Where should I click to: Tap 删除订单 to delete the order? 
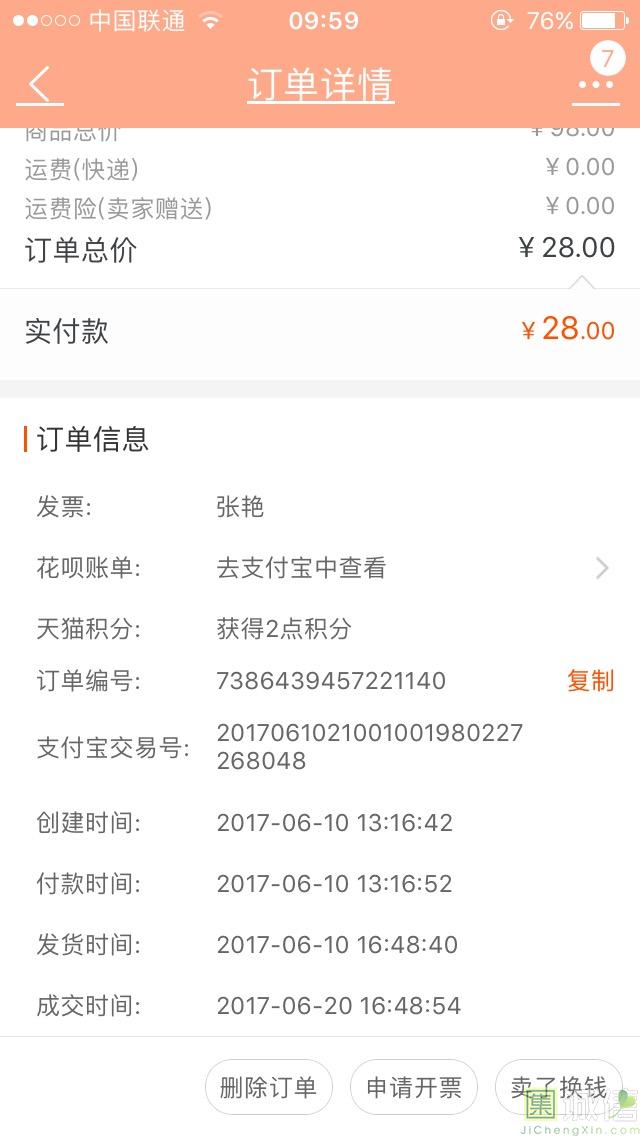268,1087
